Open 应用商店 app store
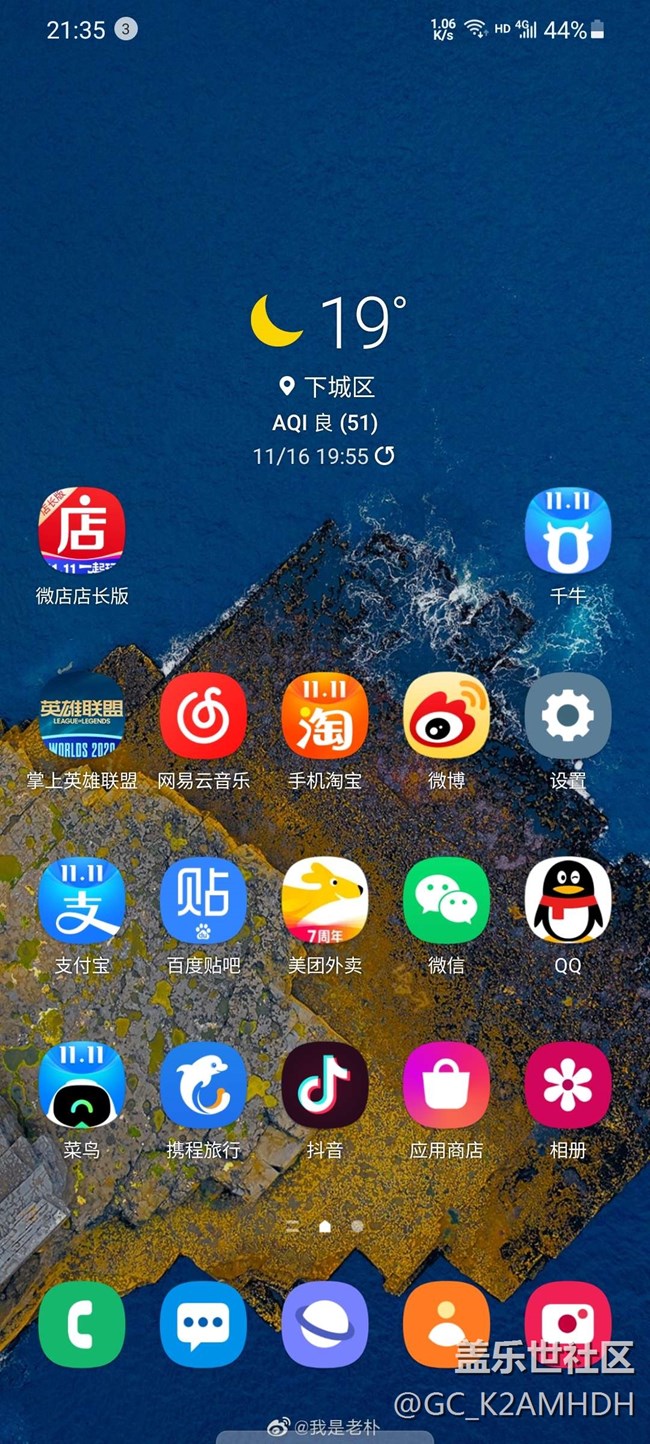This screenshot has width=650, height=1444. click(446, 1086)
